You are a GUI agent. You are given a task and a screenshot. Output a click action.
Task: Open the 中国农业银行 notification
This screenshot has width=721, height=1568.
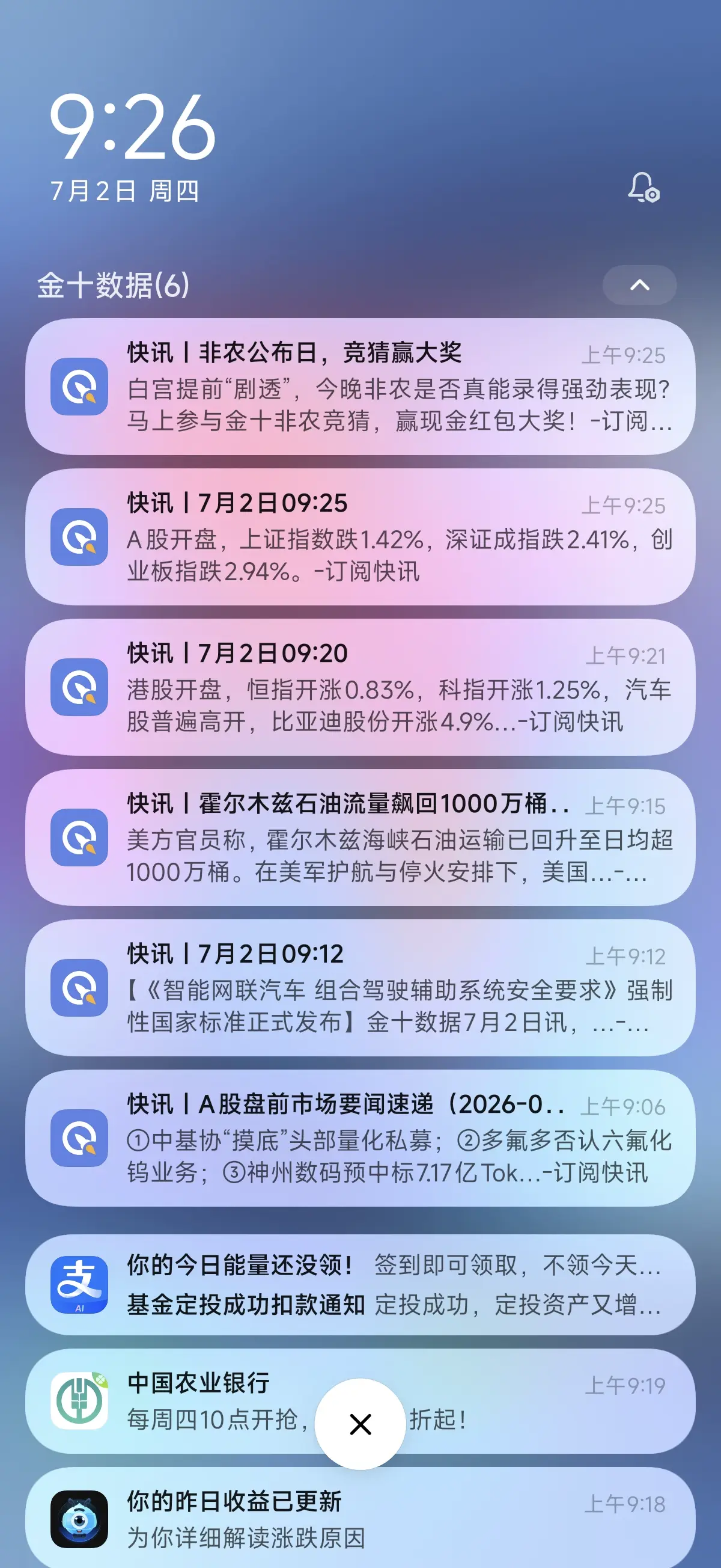[360, 1401]
